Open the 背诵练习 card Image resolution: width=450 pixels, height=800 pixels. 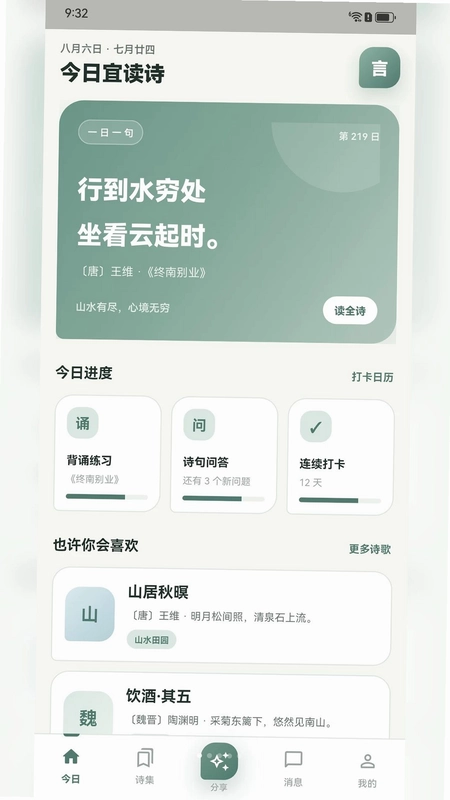(x=107, y=453)
